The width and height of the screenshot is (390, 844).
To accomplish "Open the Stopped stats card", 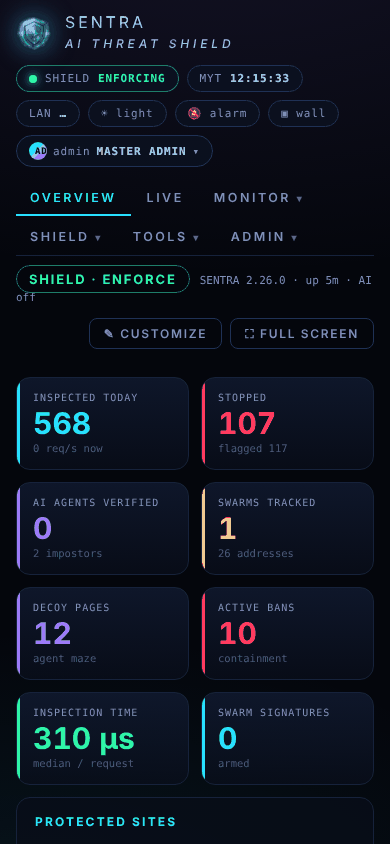I will tap(288, 424).
